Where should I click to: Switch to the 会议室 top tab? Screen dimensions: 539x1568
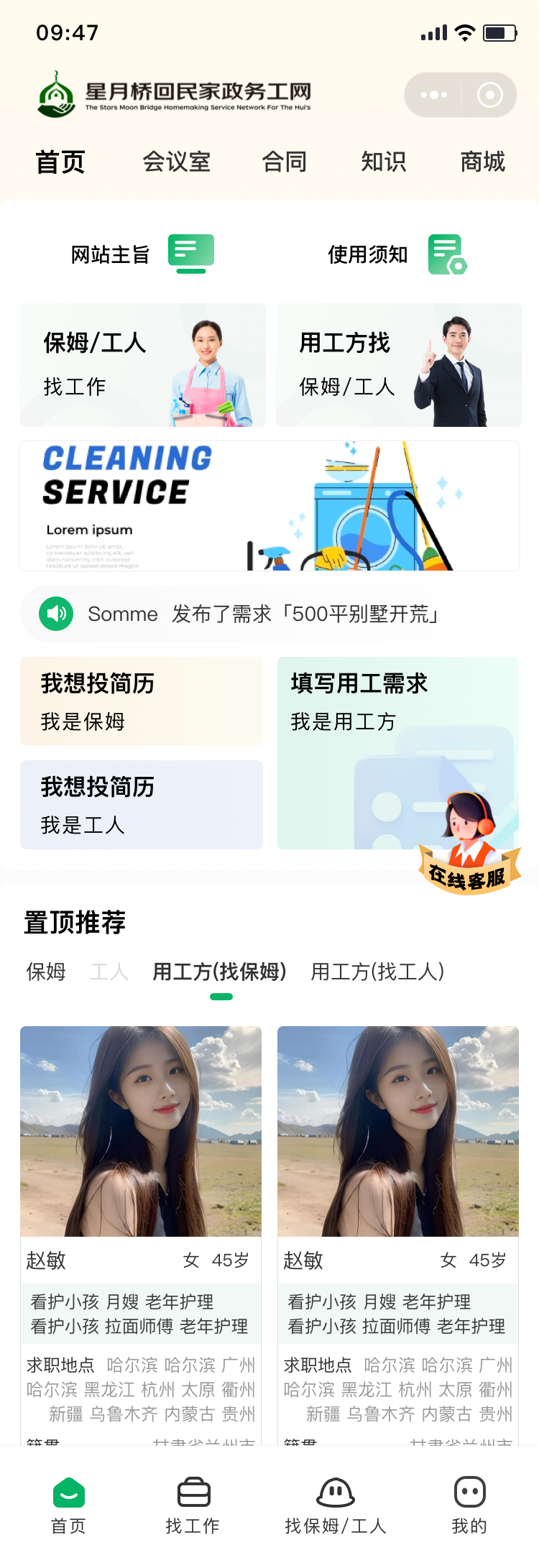(176, 162)
